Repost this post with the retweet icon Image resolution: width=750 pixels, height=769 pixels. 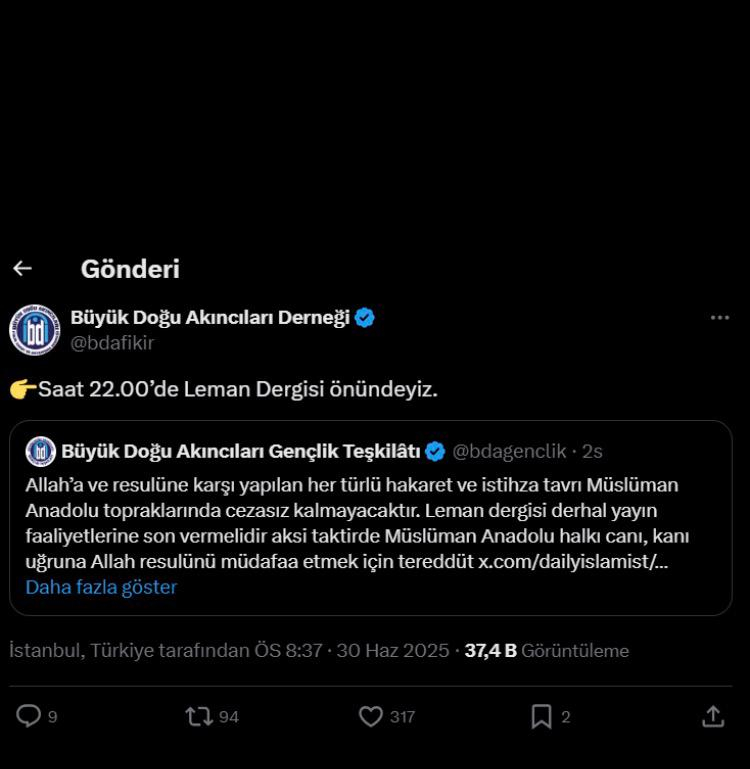198,716
